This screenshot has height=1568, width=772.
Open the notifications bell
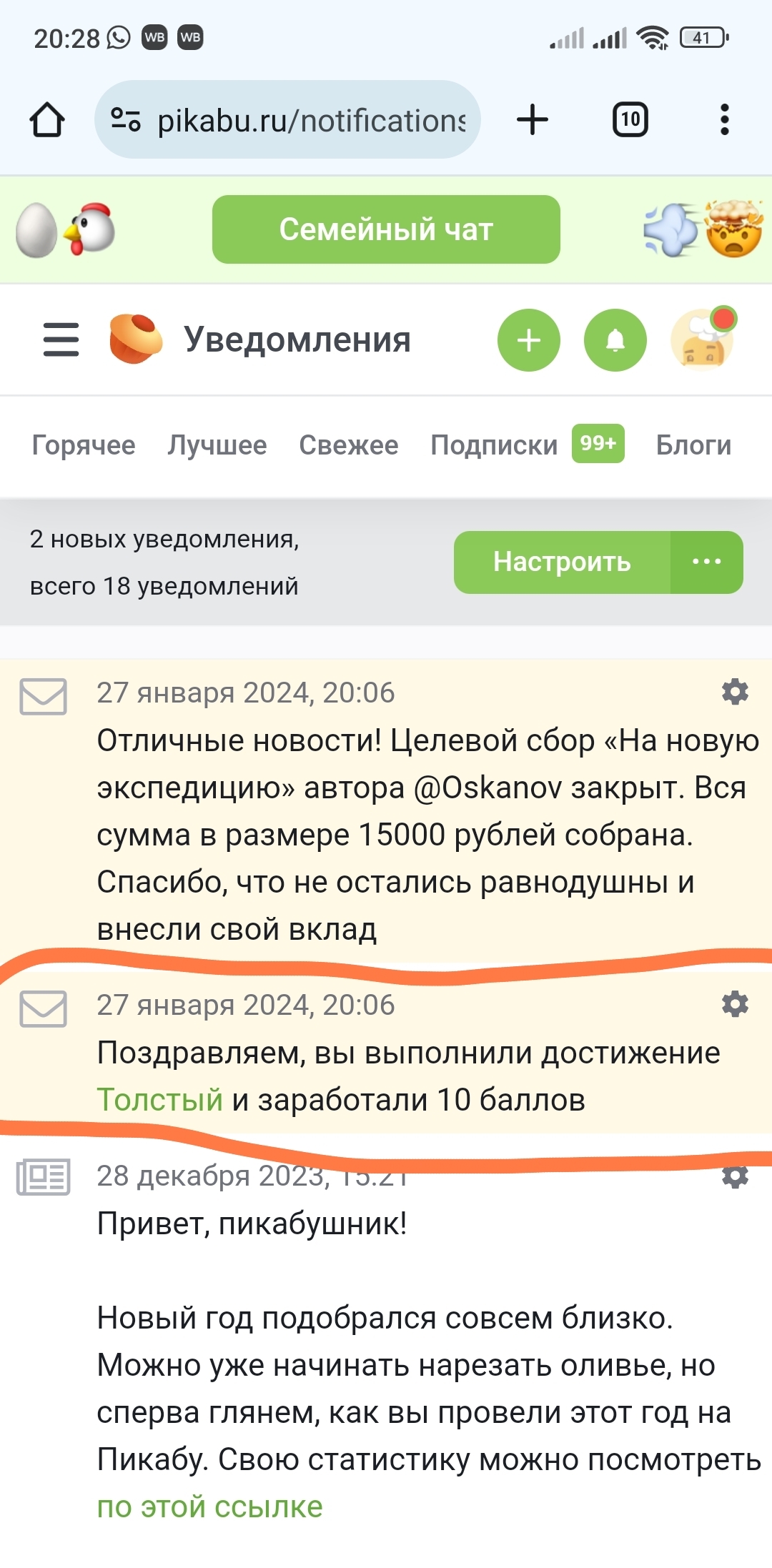(x=615, y=340)
